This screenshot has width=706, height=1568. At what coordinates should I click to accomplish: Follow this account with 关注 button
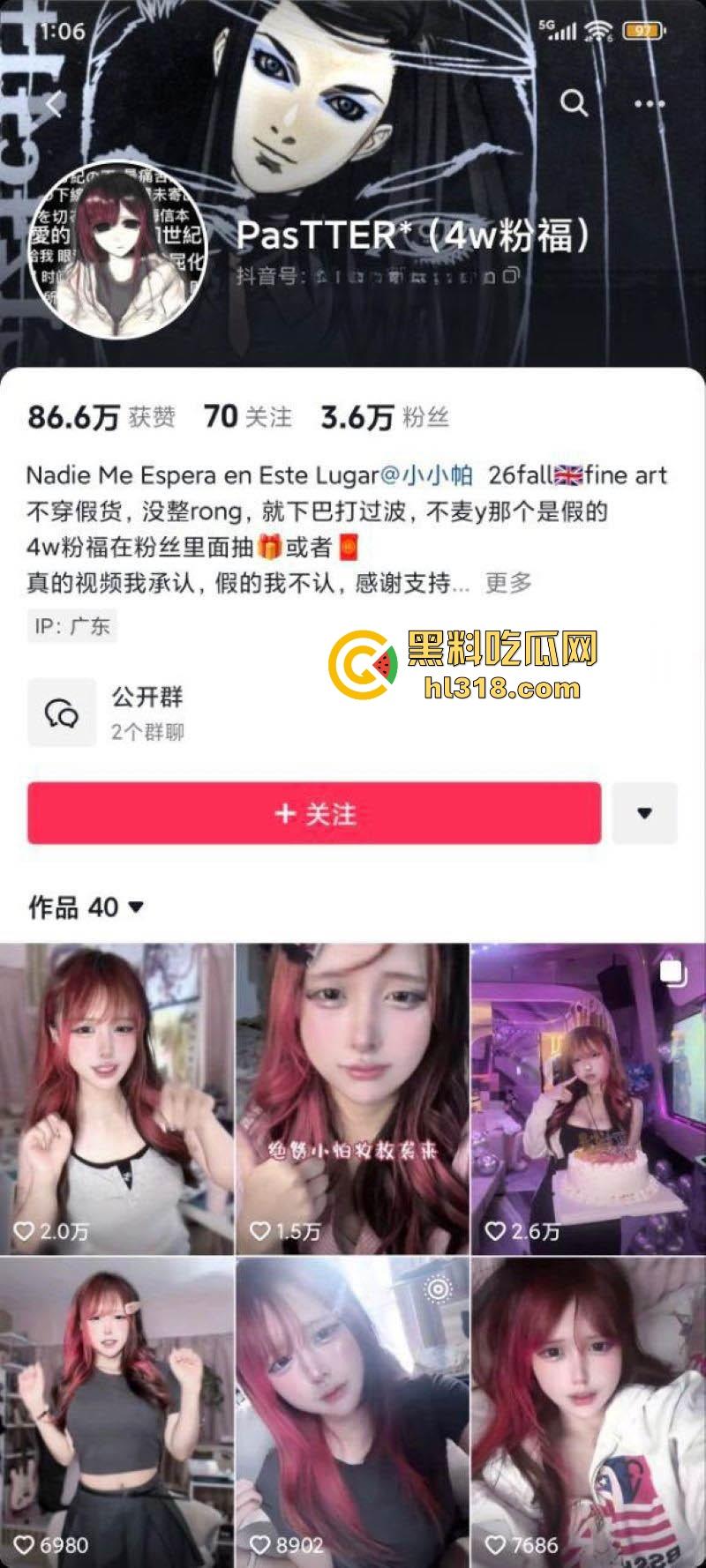[314, 813]
